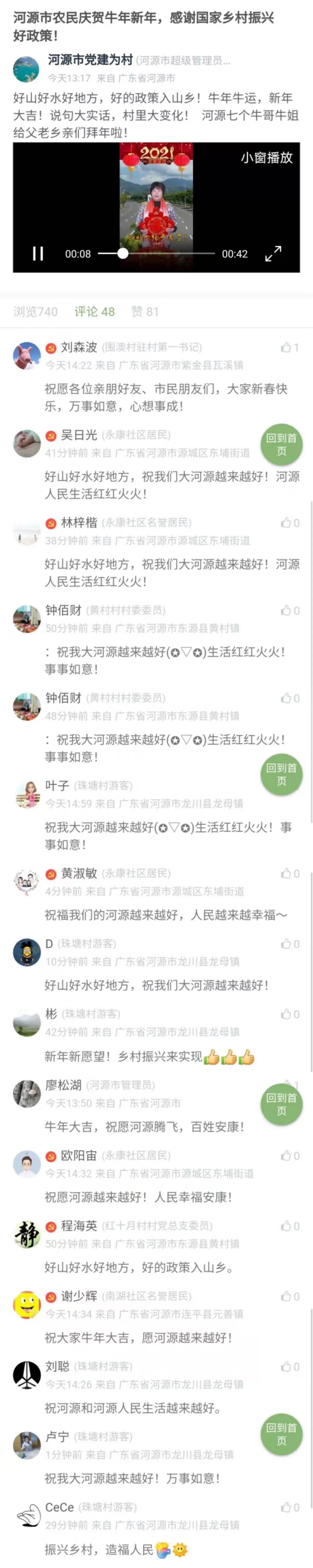Like 欧阳宙's comment
This screenshot has width=313, height=1568.
[x=290, y=1155]
